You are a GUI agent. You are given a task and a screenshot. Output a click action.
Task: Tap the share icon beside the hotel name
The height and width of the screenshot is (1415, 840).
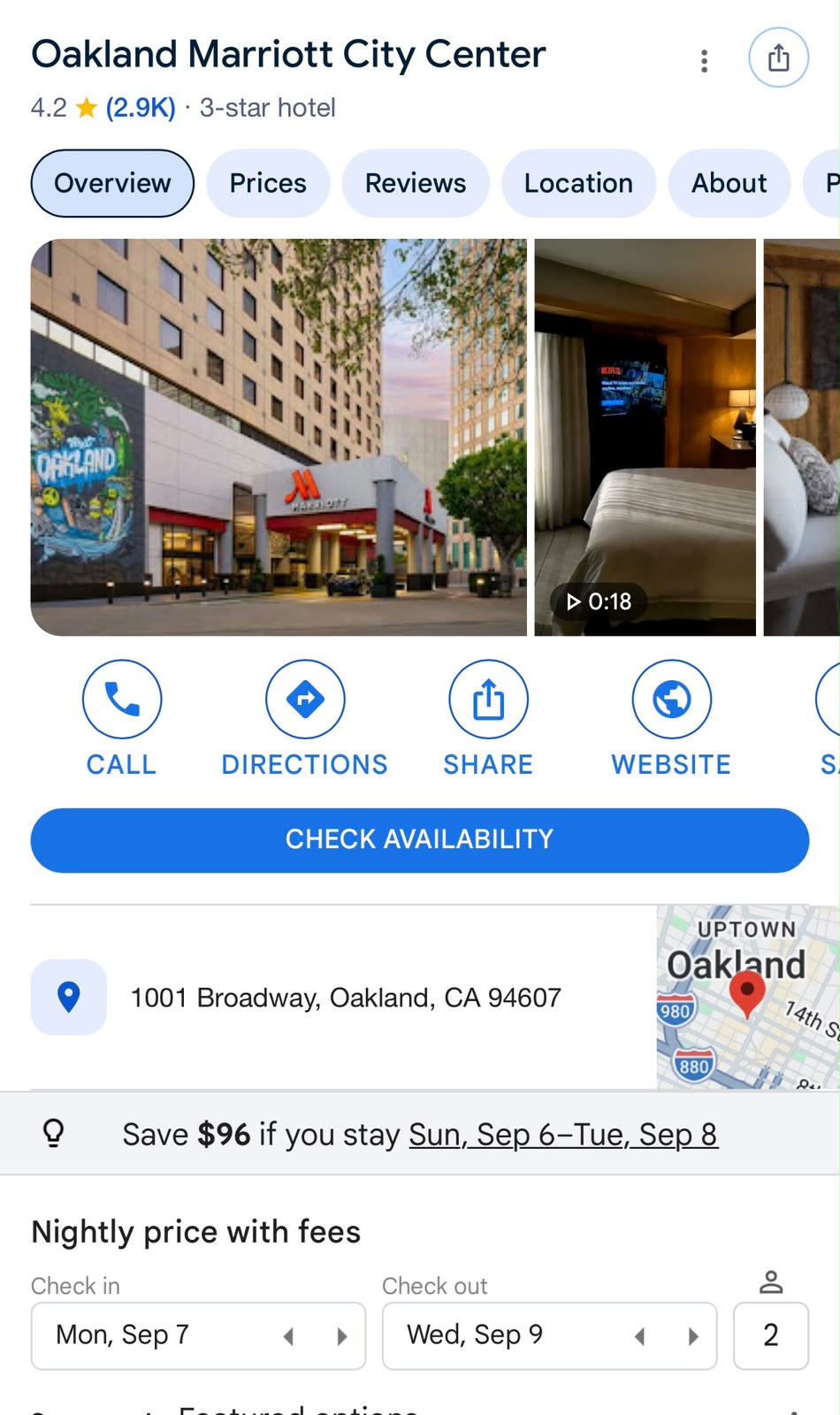778,57
